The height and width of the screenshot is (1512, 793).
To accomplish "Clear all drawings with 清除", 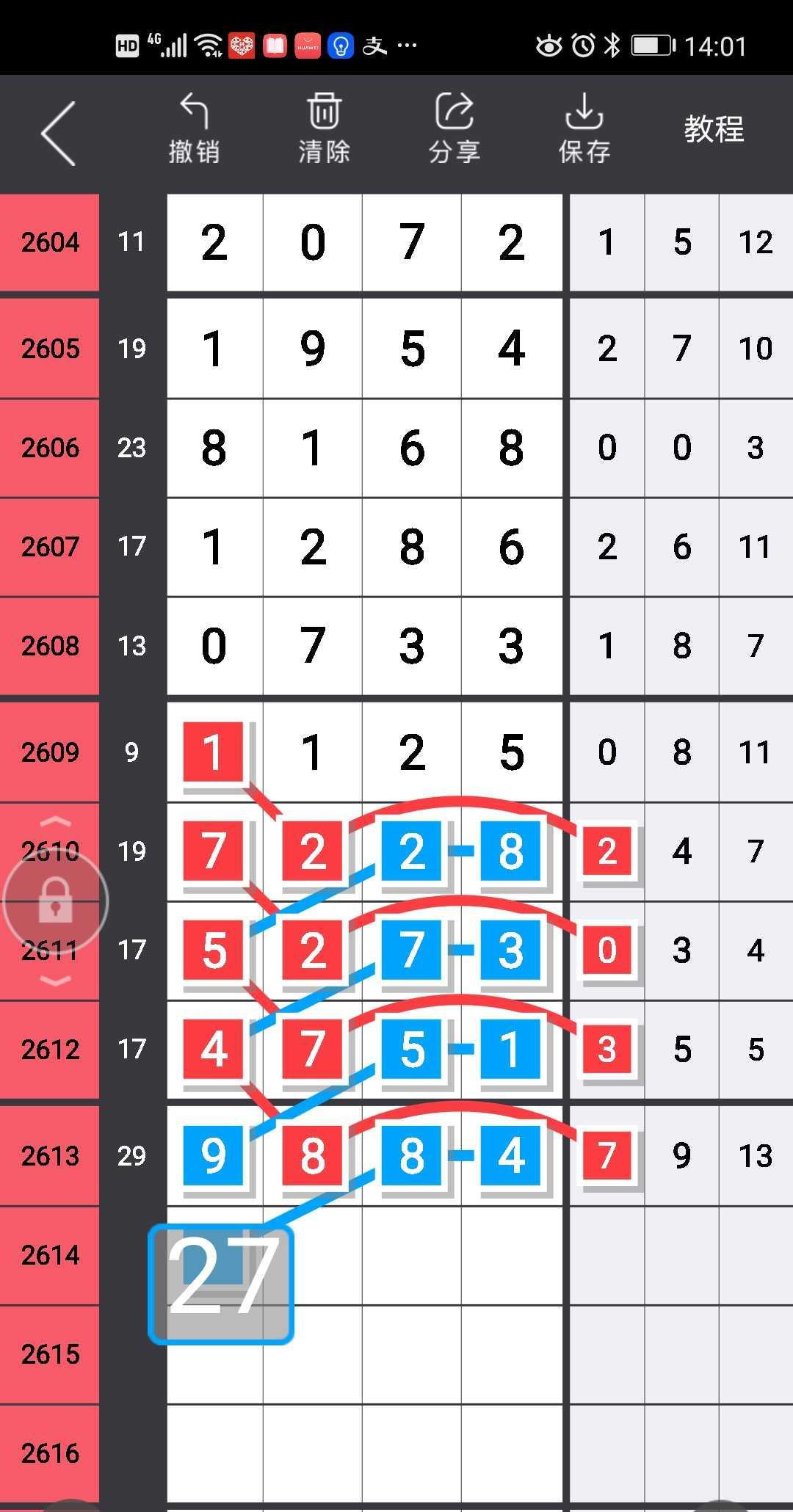I will pyautogui.click(x=324, y=128).
